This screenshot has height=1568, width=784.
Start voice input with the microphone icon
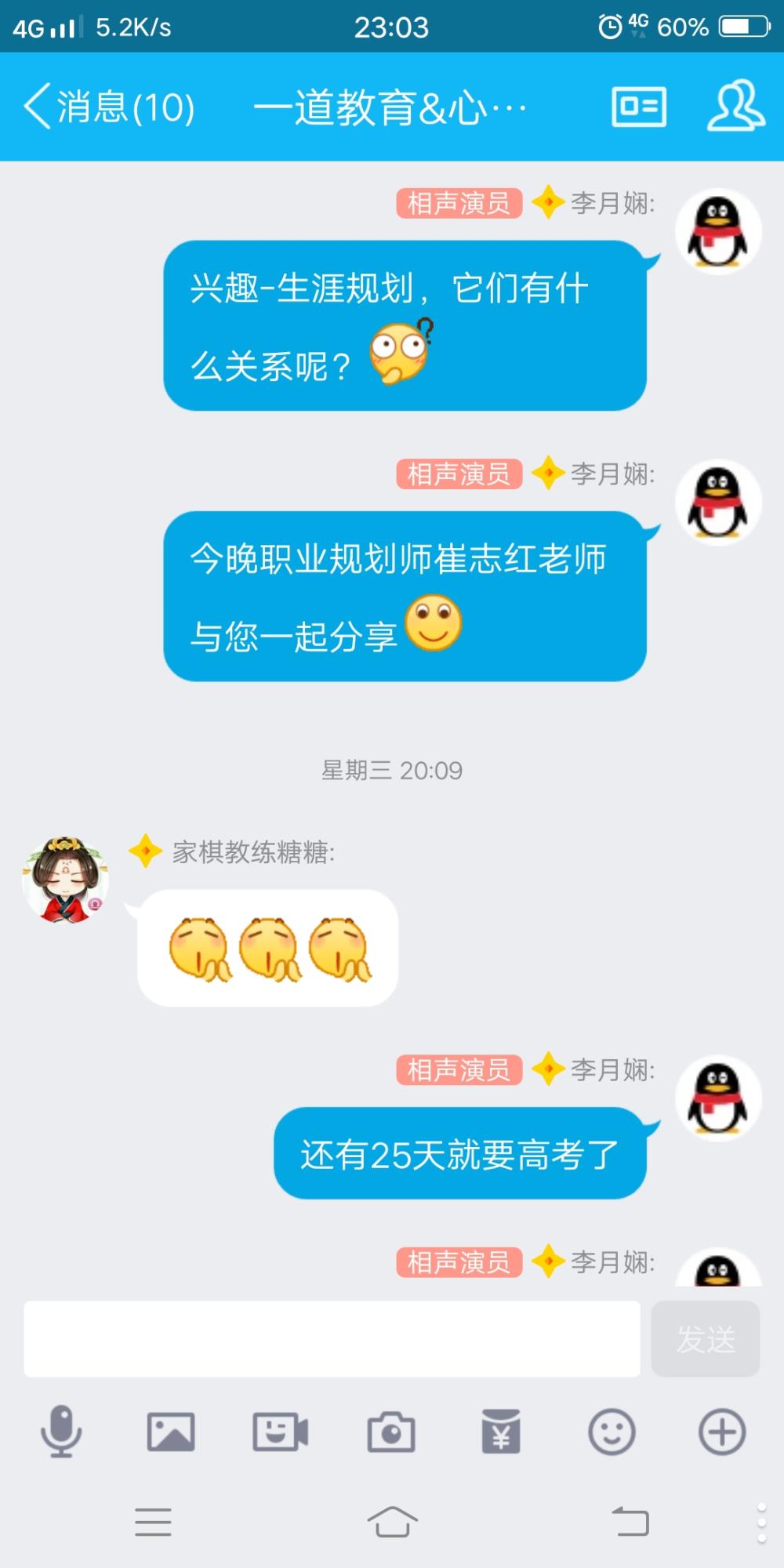[61, 1432]
